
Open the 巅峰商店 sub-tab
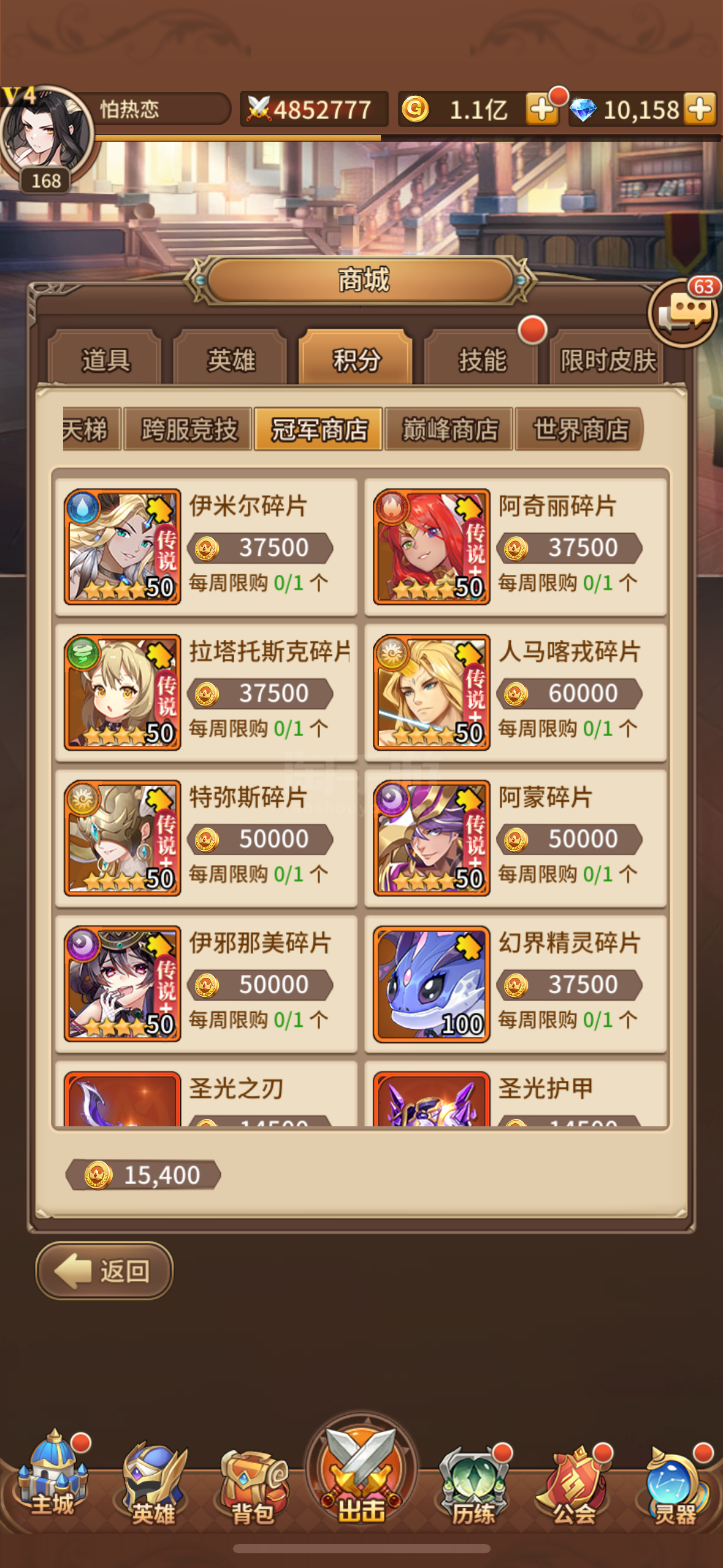pyautogui.click(x=449, y=429)
